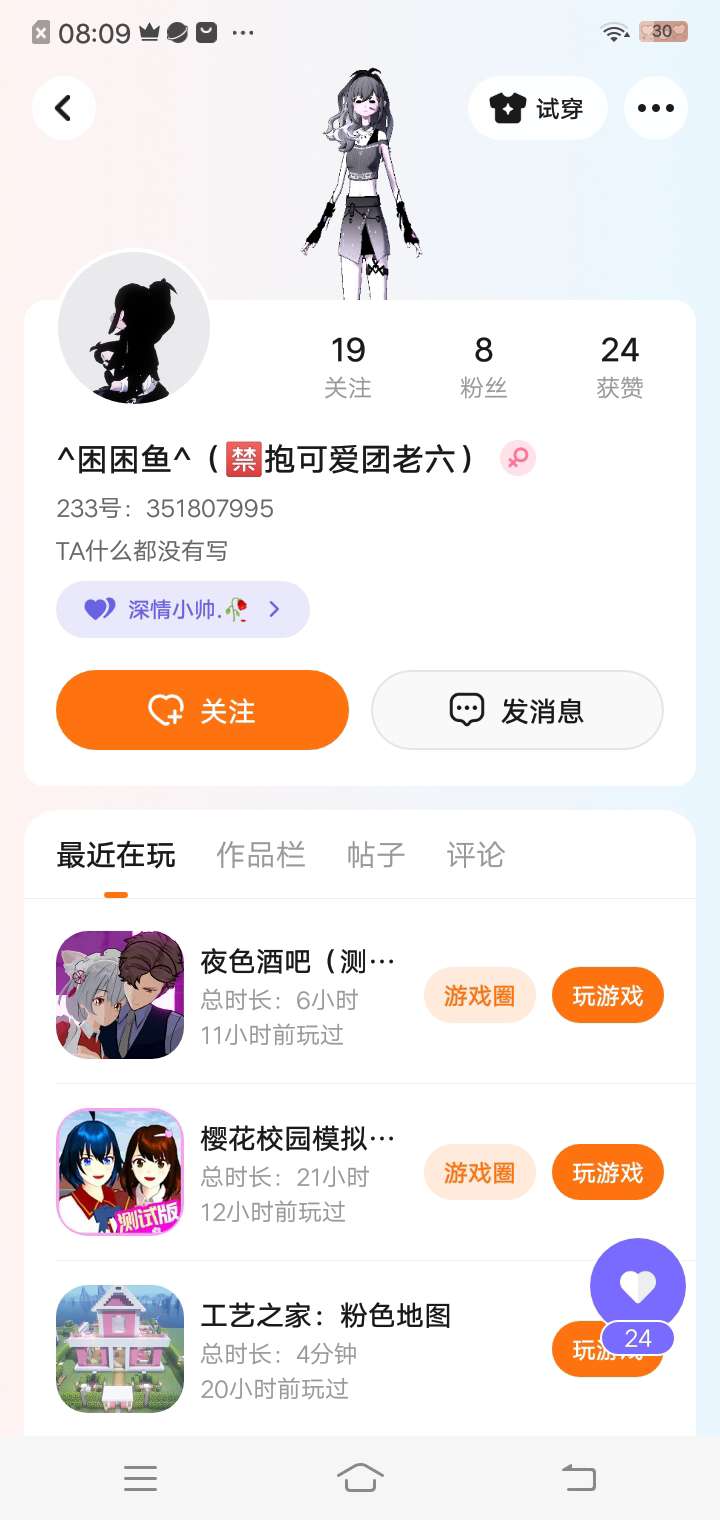The image size is (720, 1520).
Task: Tap the system home button
Action: point(360,1477)
